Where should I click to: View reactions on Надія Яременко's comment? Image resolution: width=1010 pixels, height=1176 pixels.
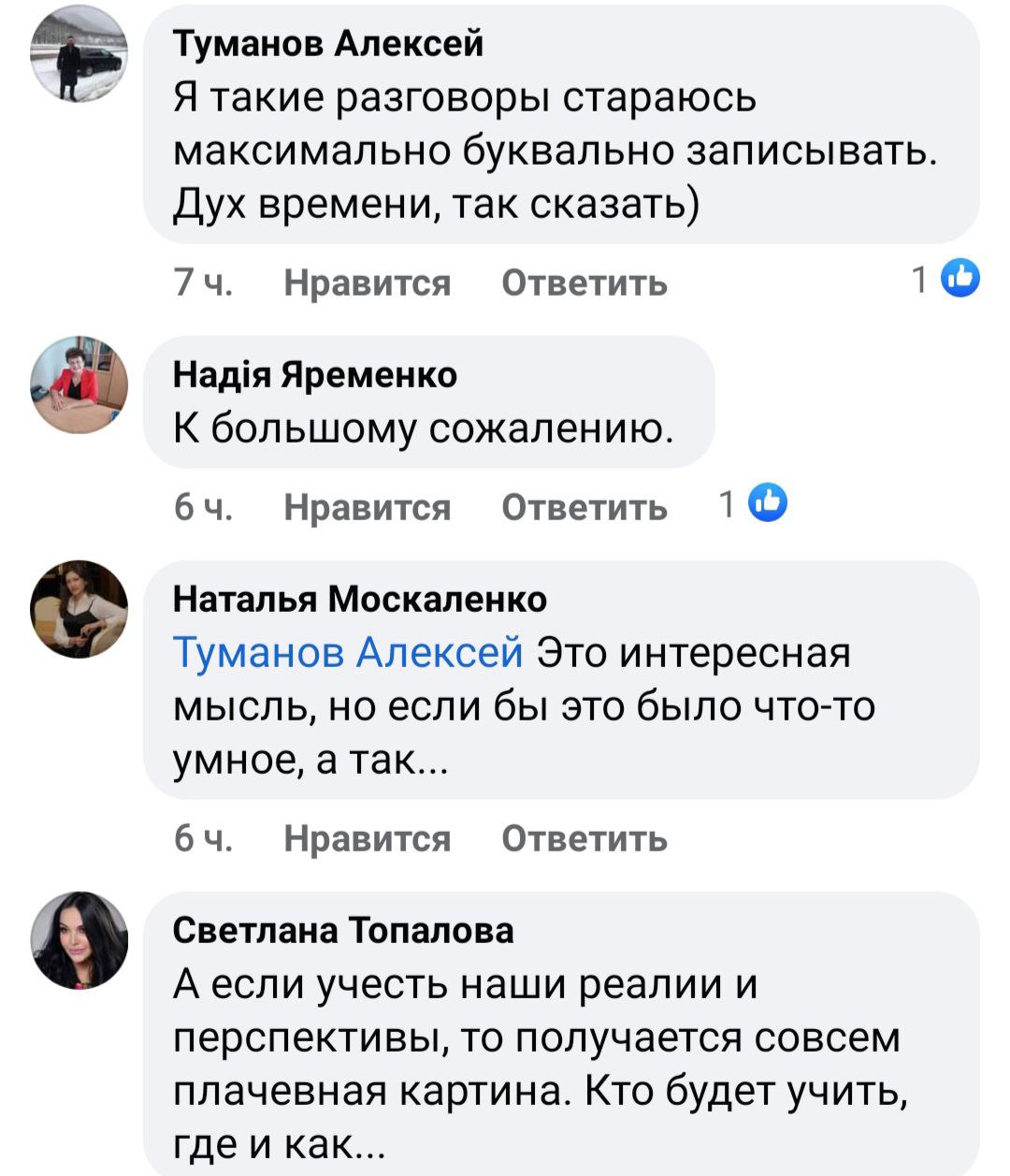pyautogui.click(x=755, y=504)
